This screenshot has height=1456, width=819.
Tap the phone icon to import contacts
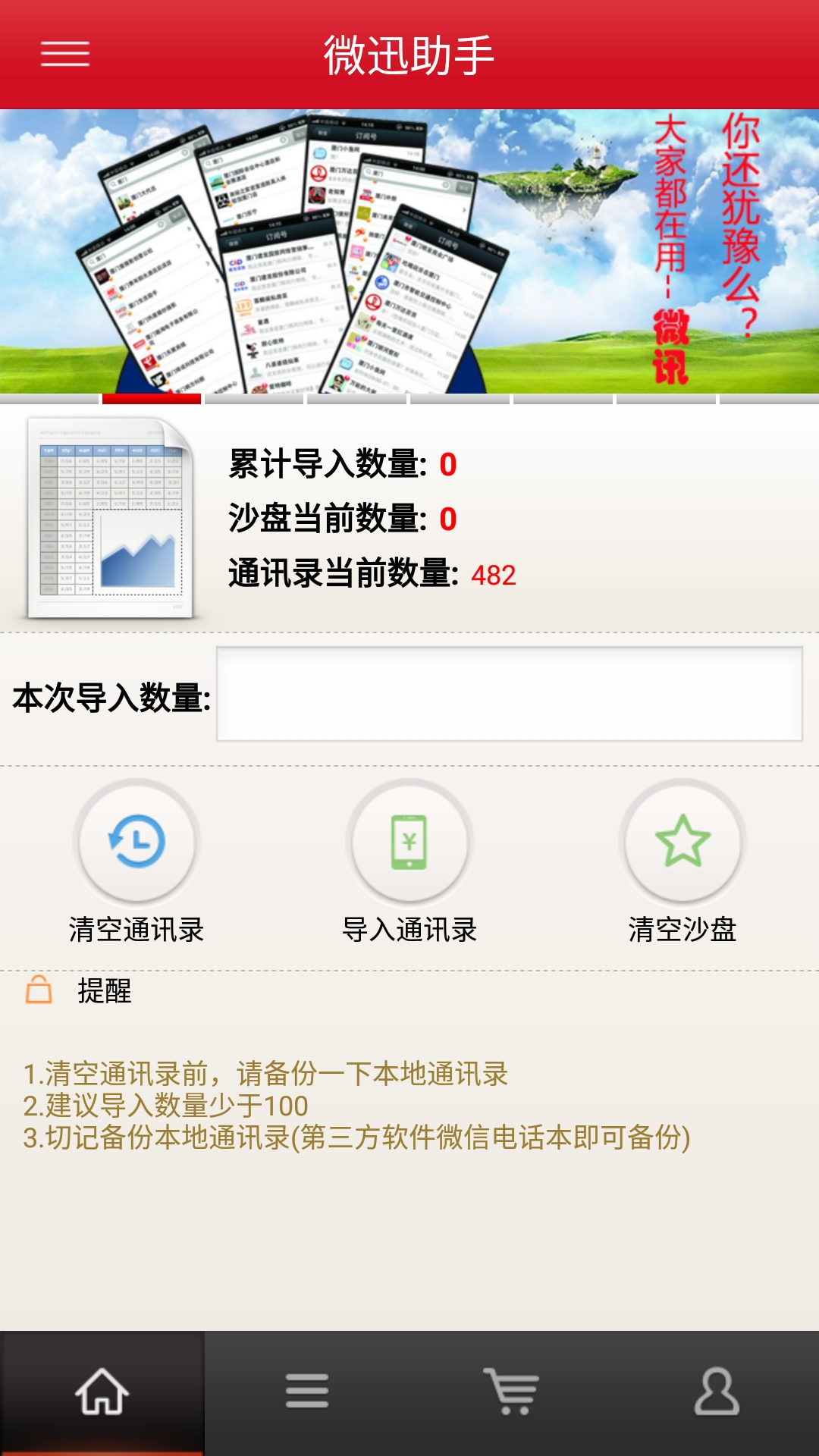[408, 842]
